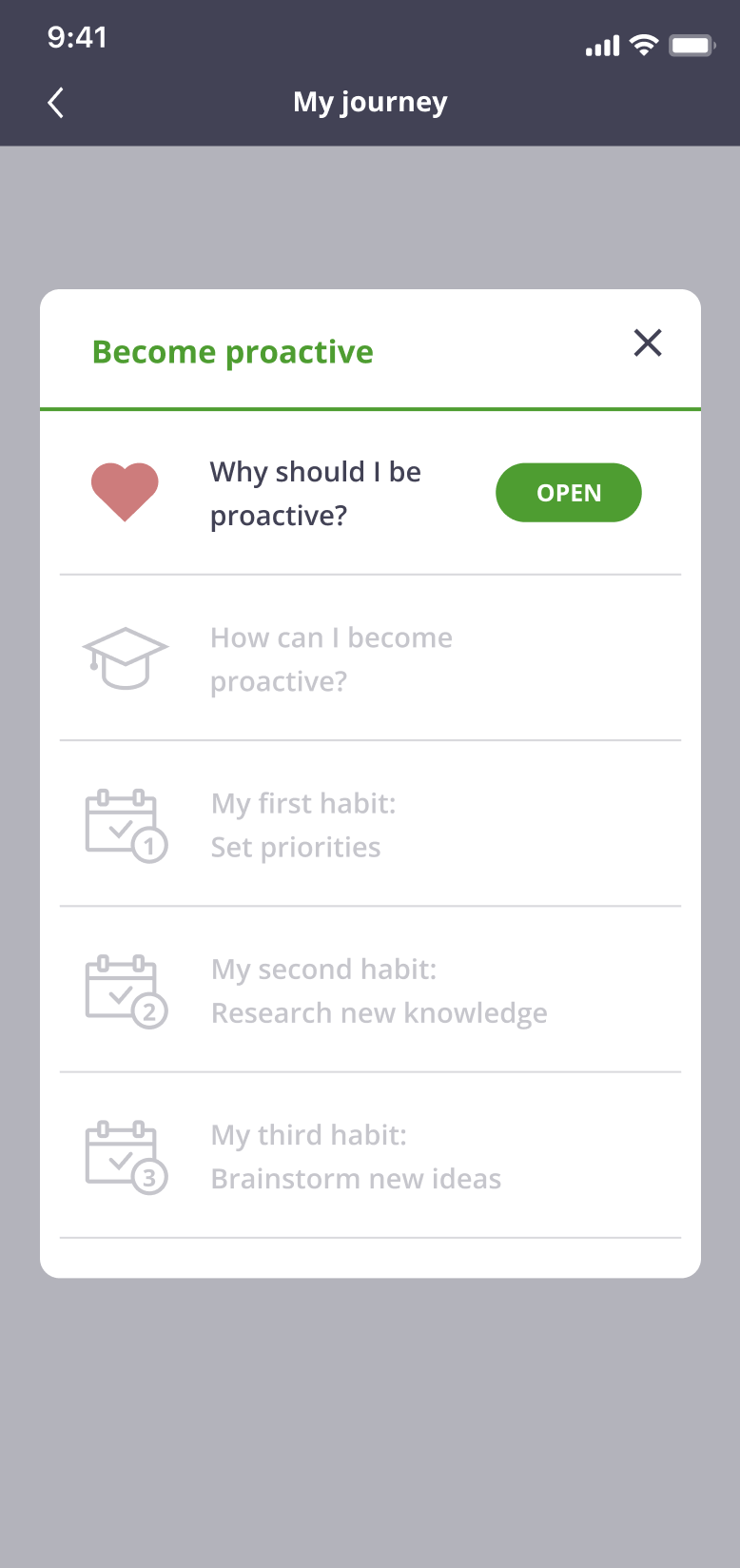Select 'How can I become proactive?' row
This screenshot has width=740, height=1568.
331,658
